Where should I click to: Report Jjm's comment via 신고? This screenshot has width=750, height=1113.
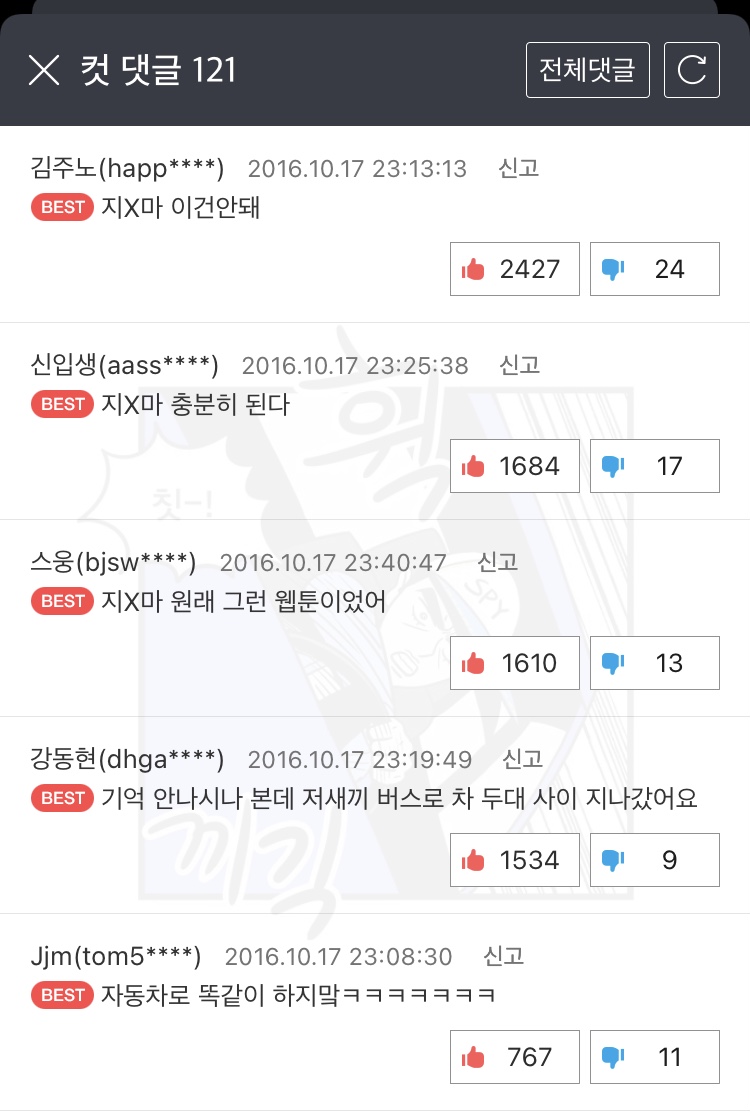coord(503,956)
